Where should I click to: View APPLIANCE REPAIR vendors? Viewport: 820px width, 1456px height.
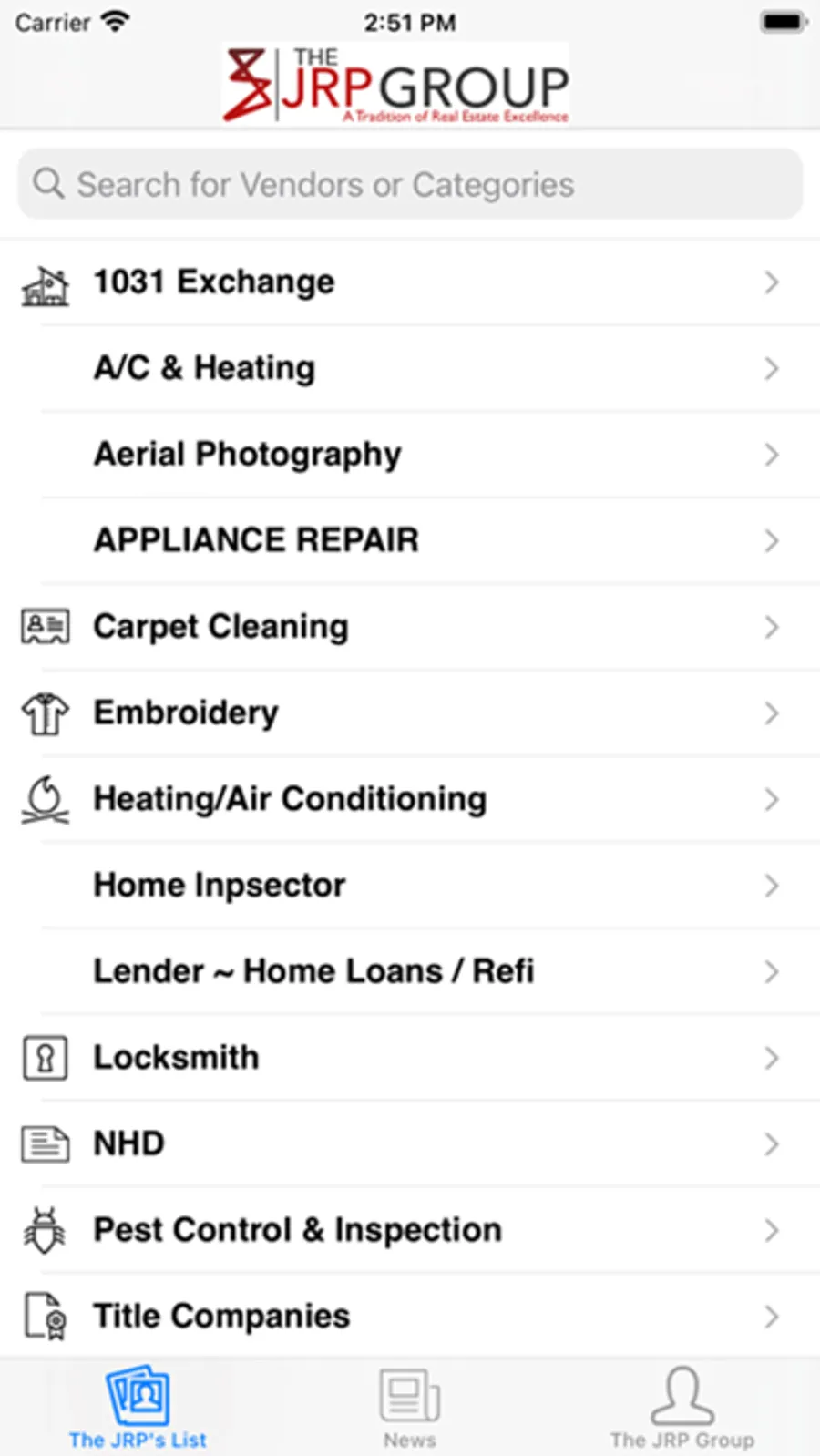[410, 540]
